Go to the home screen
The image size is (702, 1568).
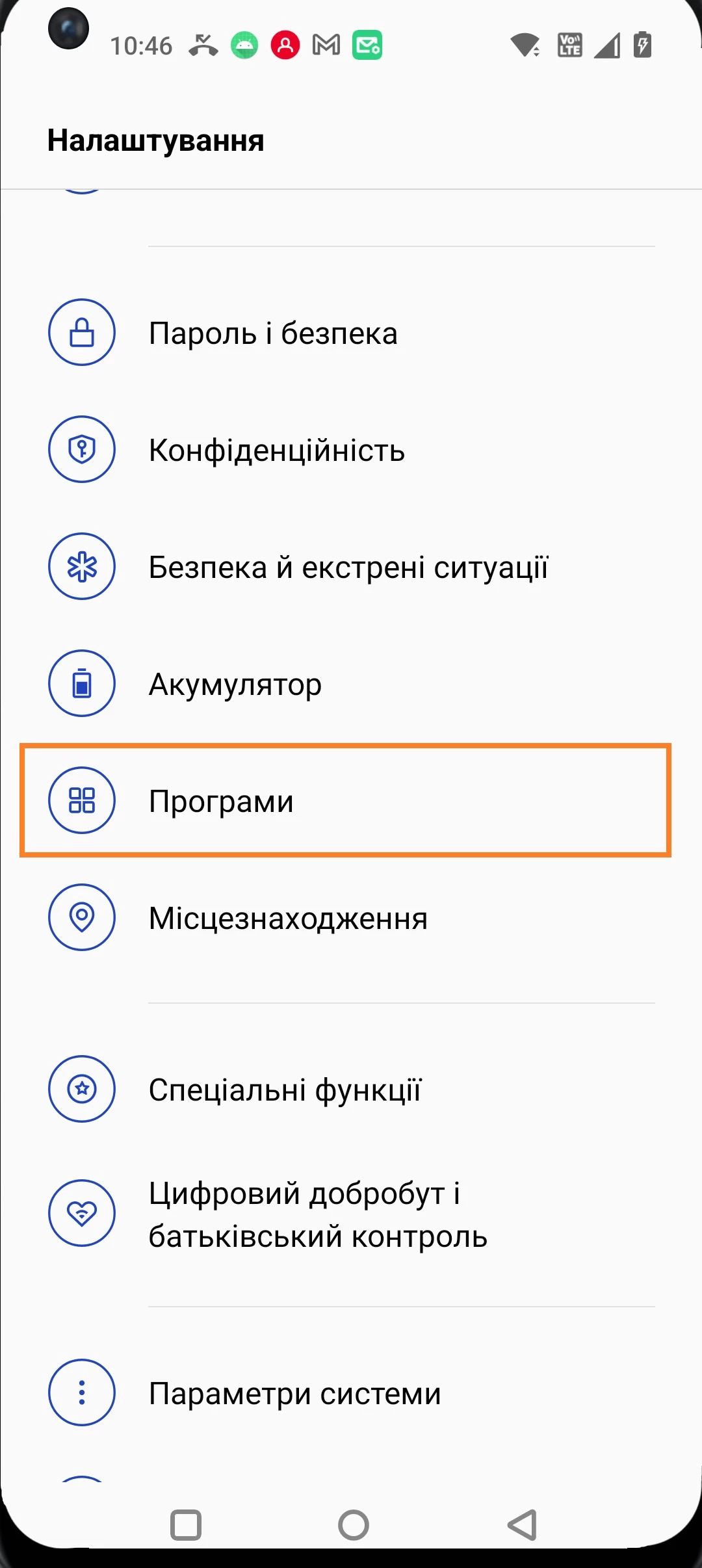[x=353, y=1525]
